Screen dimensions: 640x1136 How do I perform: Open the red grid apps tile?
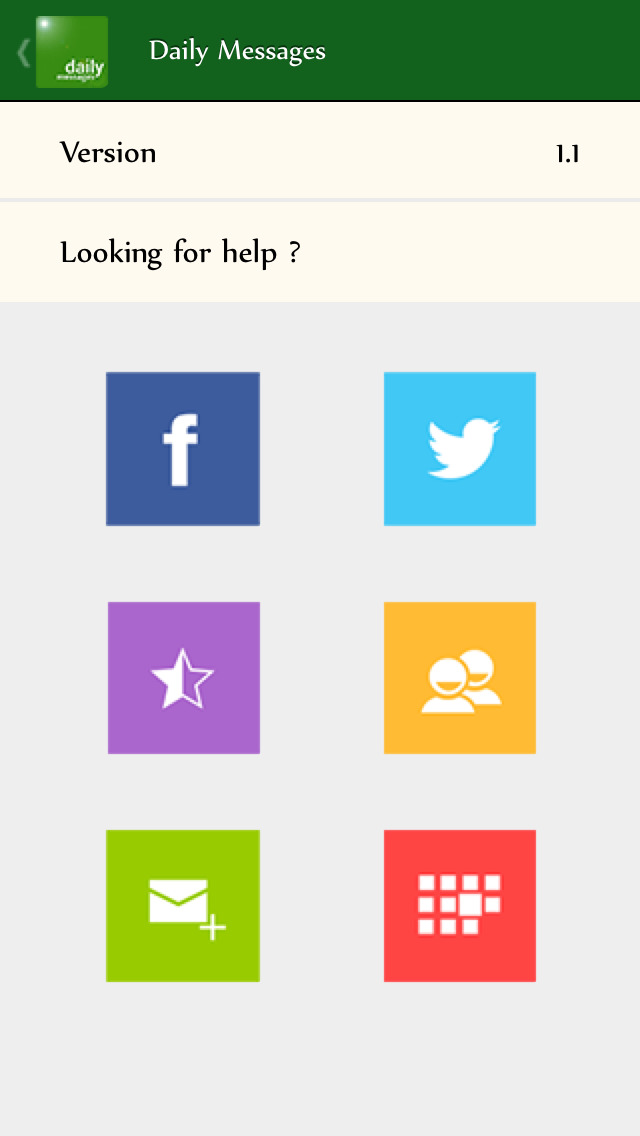coord(460,906)
